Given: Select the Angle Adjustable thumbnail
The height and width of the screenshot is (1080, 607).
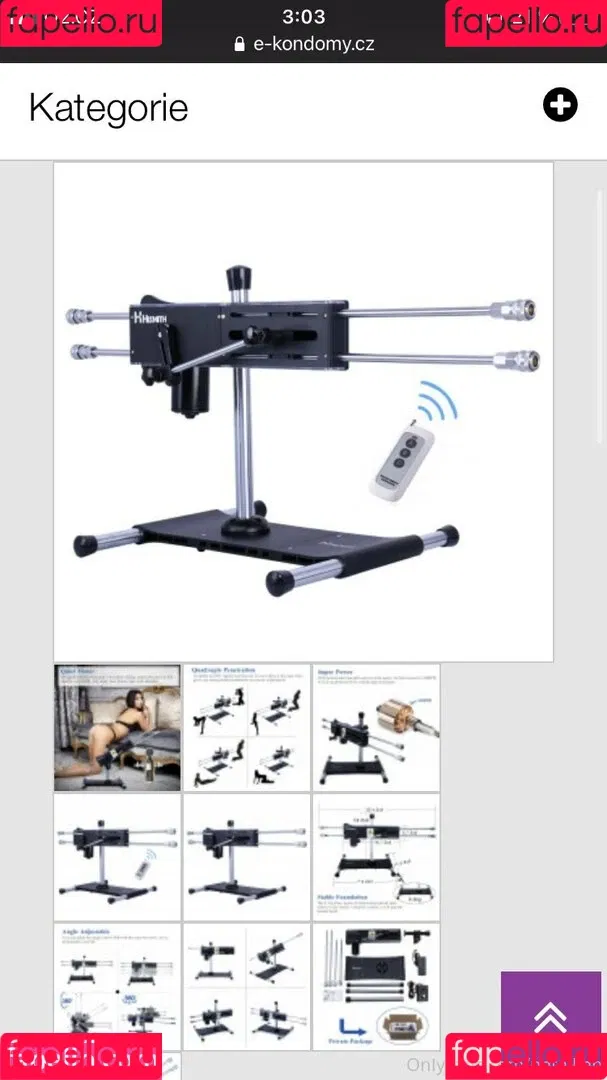Looking at the screenshot, I should 117,986.
